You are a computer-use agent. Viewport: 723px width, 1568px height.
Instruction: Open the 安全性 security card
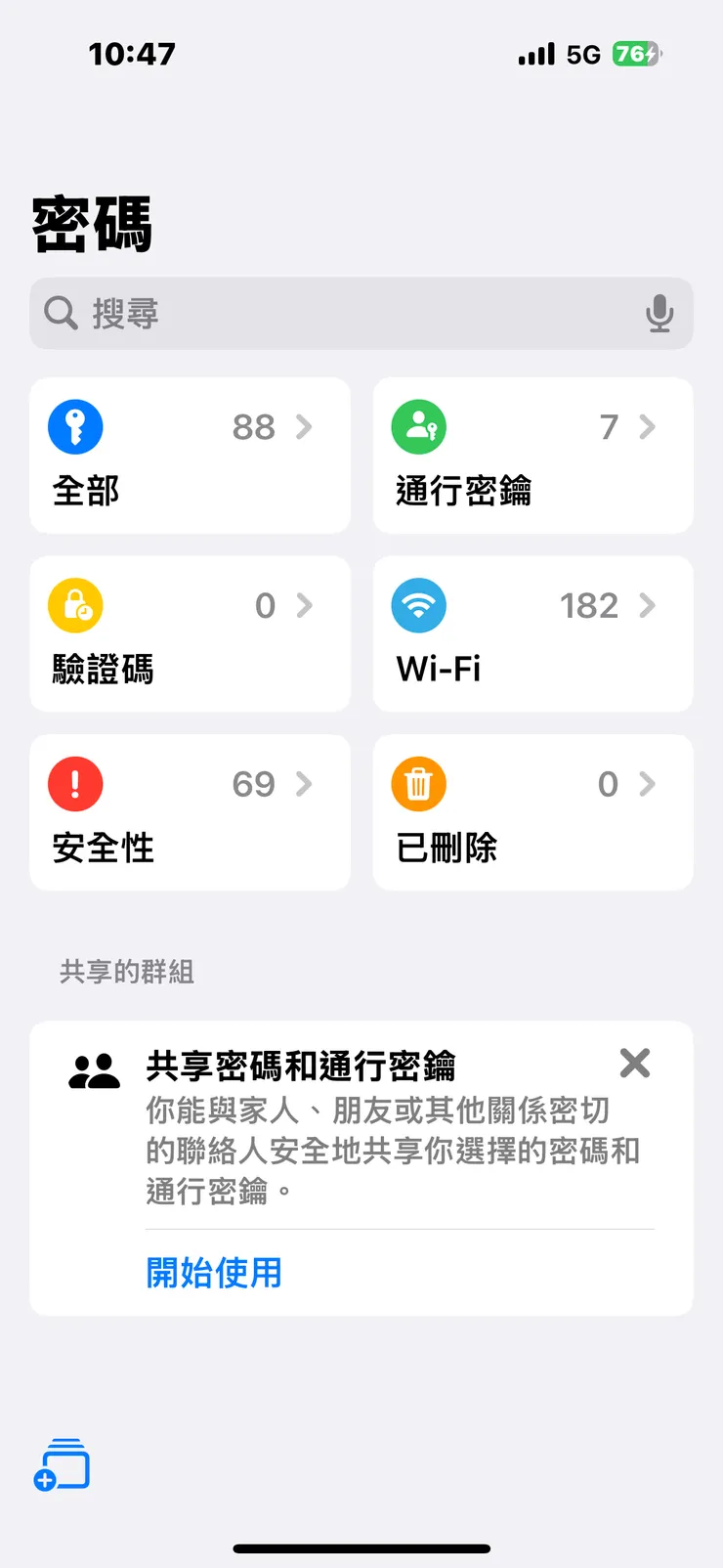click(x=190, y=812)
